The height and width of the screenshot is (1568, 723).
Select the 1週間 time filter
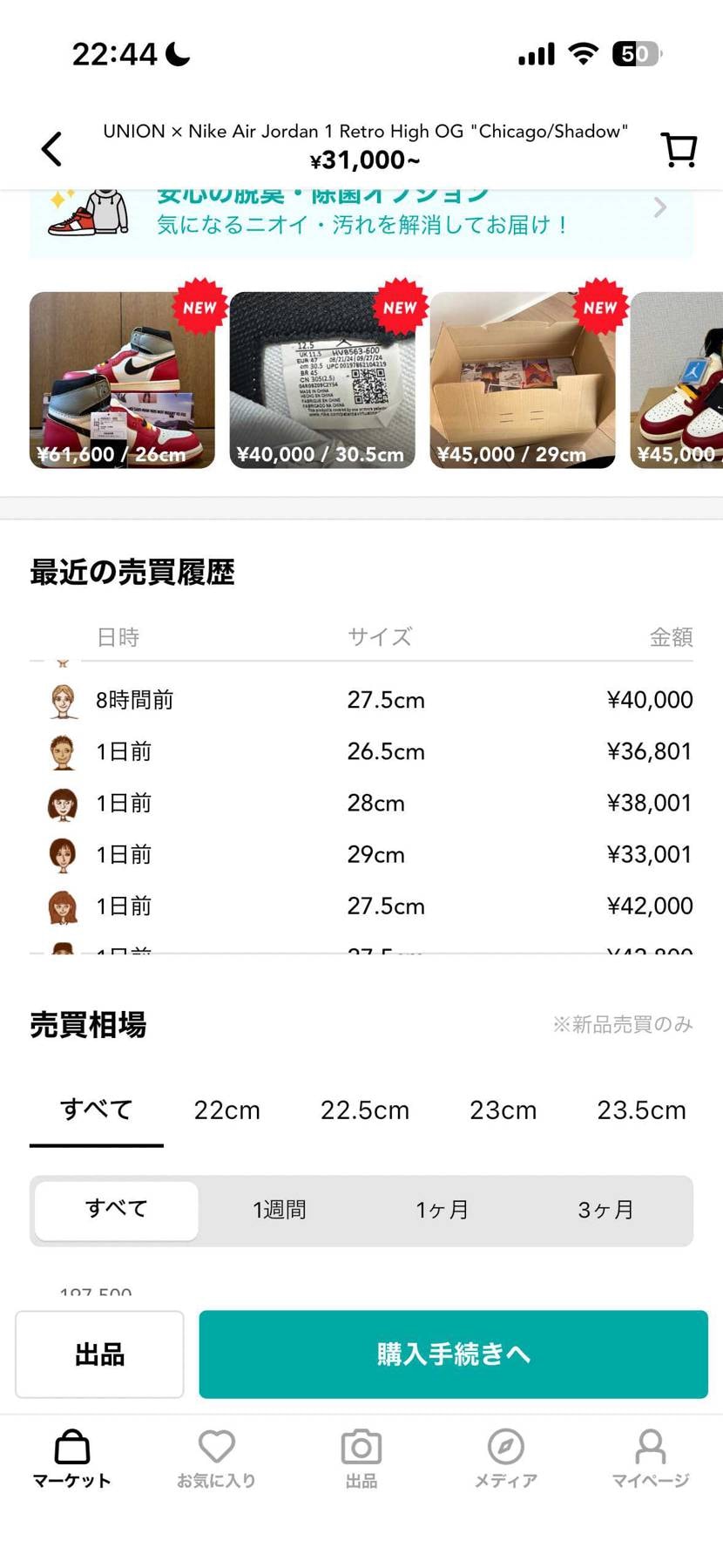(280, 1210)
